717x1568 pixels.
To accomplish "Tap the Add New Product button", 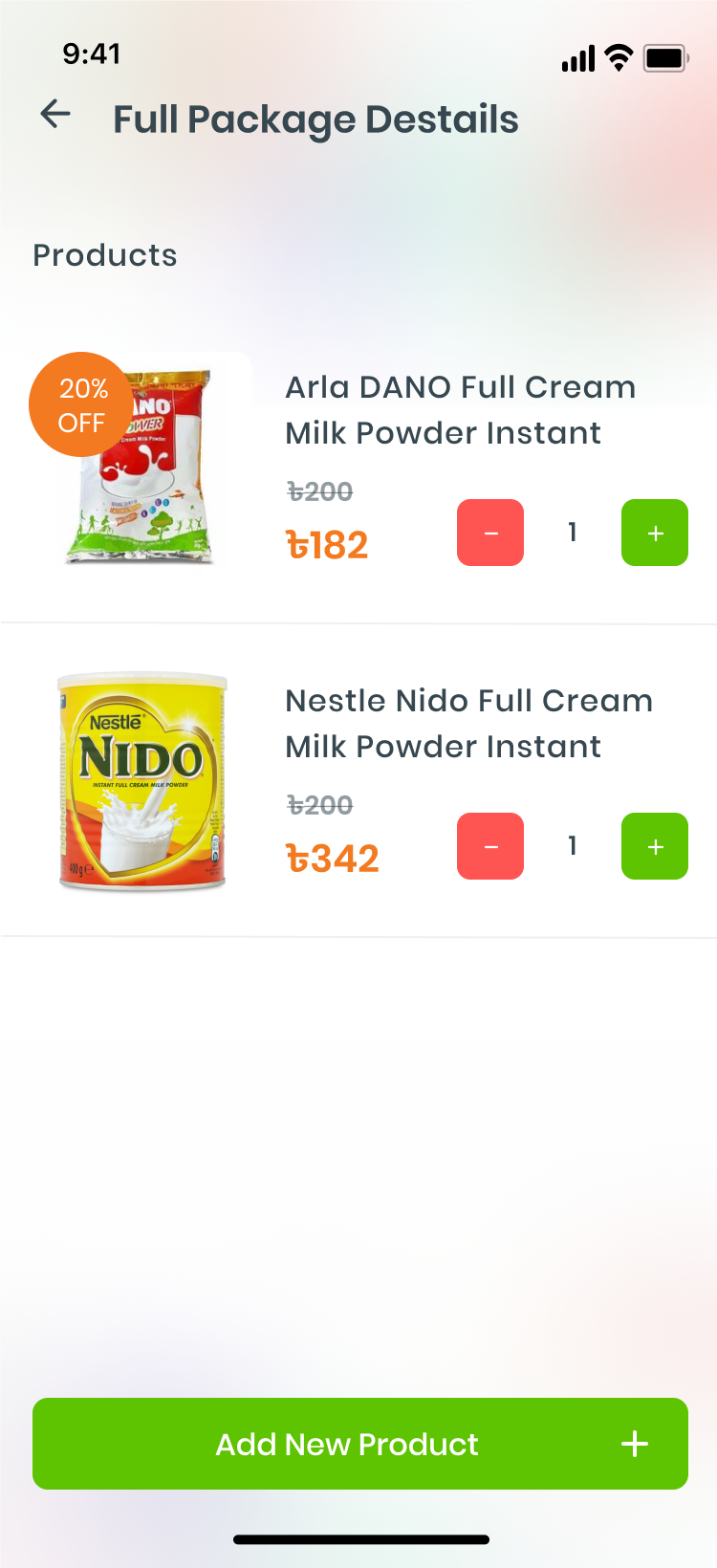I will (x=360, y=1444).
